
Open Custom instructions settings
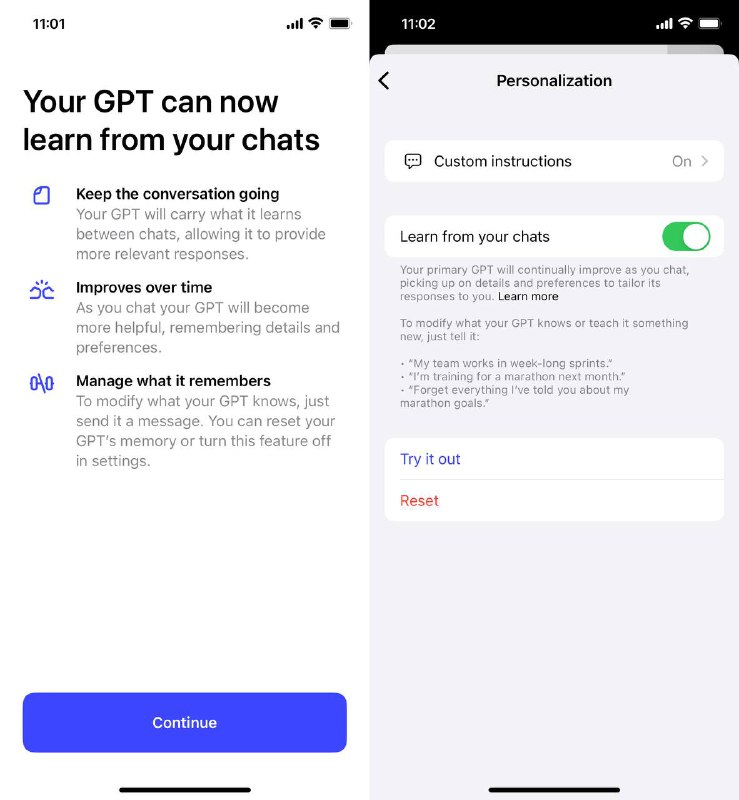(553, 161)
